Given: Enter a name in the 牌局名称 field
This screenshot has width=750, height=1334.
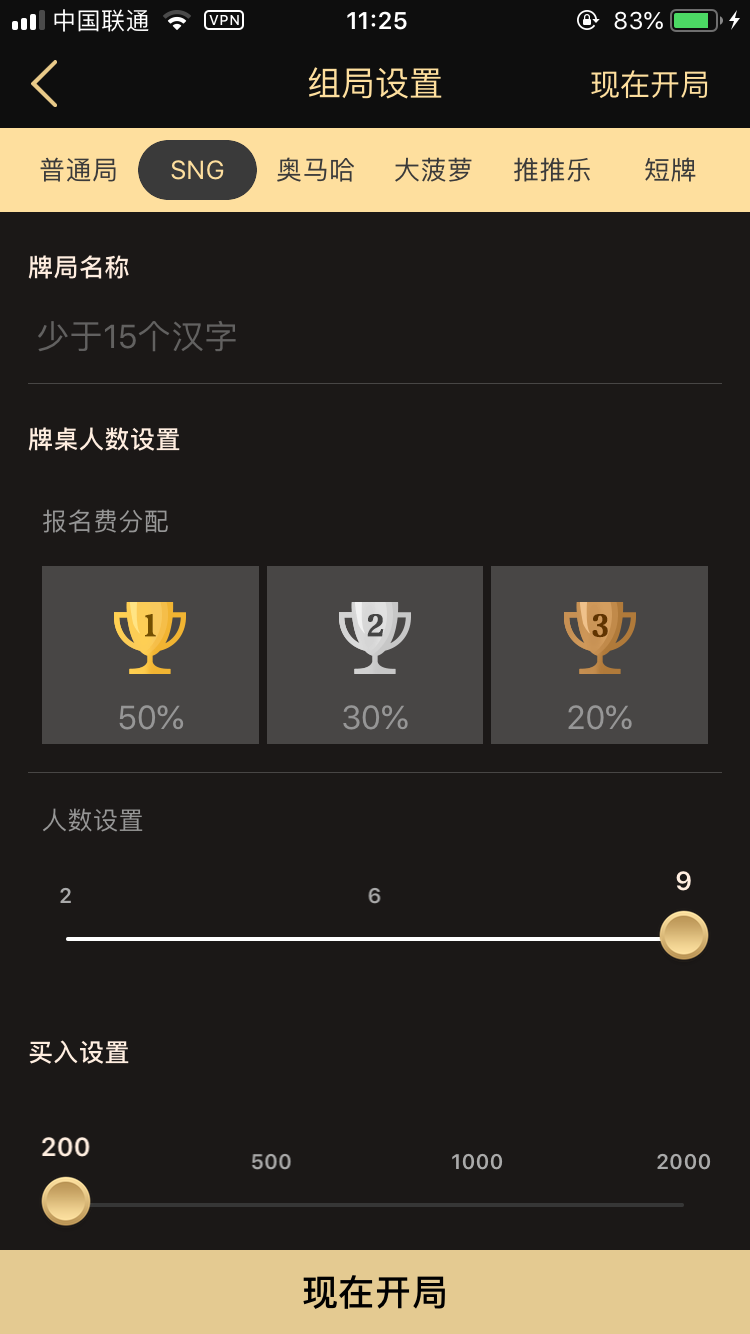Looking at the screenshot, I should point(374,337).
